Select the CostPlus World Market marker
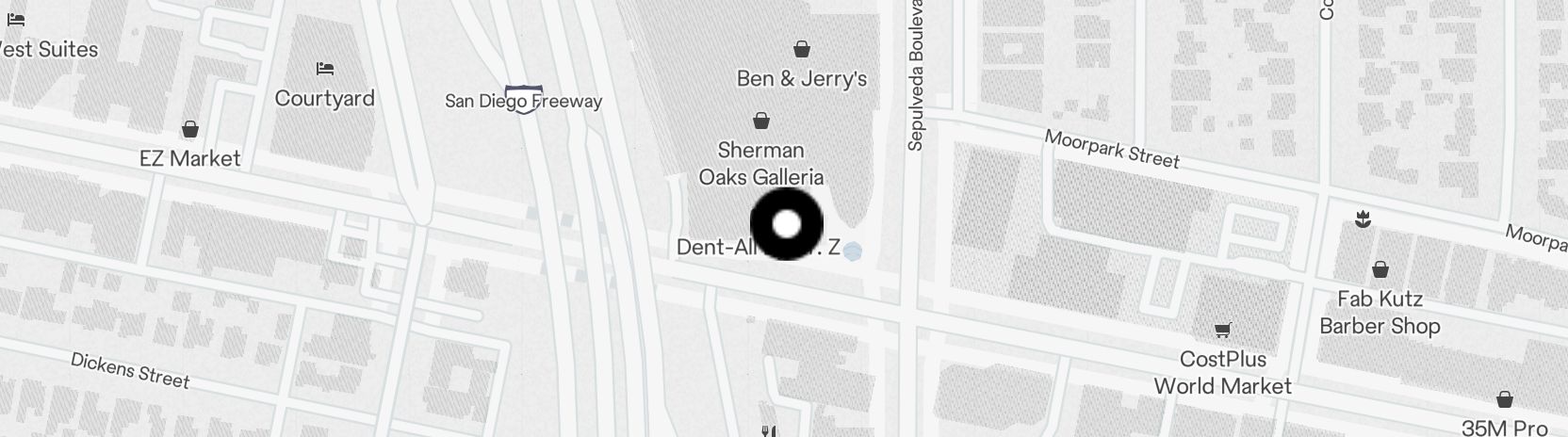1568x437 pixels. pyautogui.click(x=1222, y=331)
